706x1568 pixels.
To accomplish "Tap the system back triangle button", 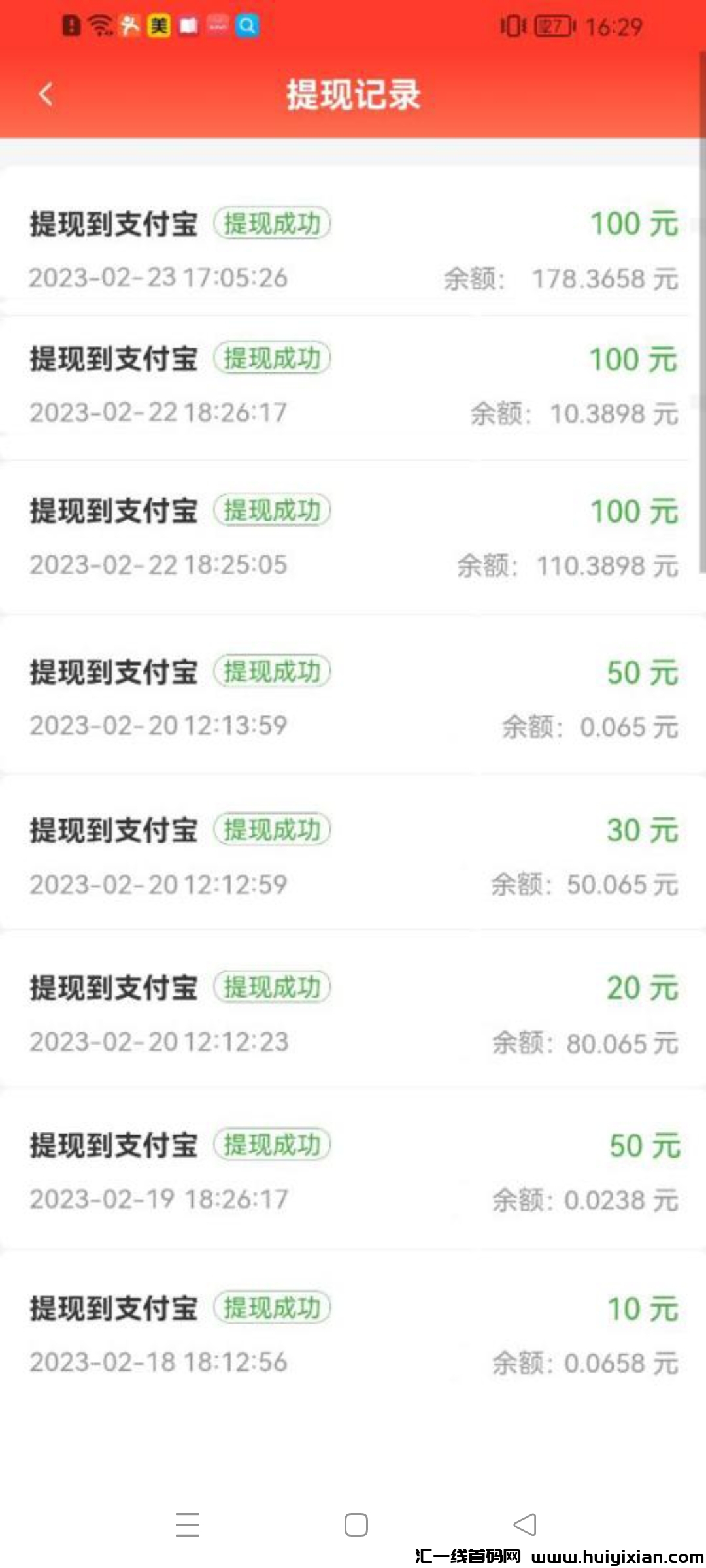I will (525, 1524).
